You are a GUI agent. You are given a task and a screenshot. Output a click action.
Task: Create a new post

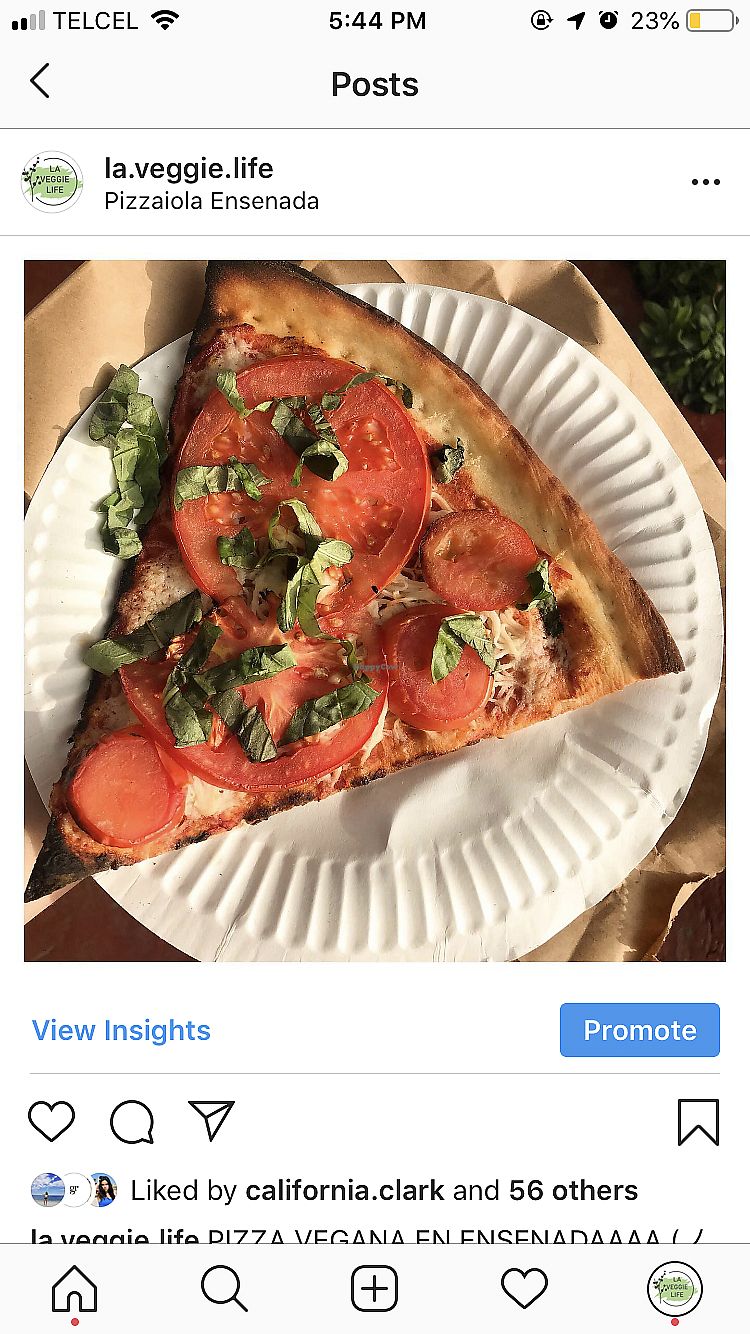[375, 1288]
